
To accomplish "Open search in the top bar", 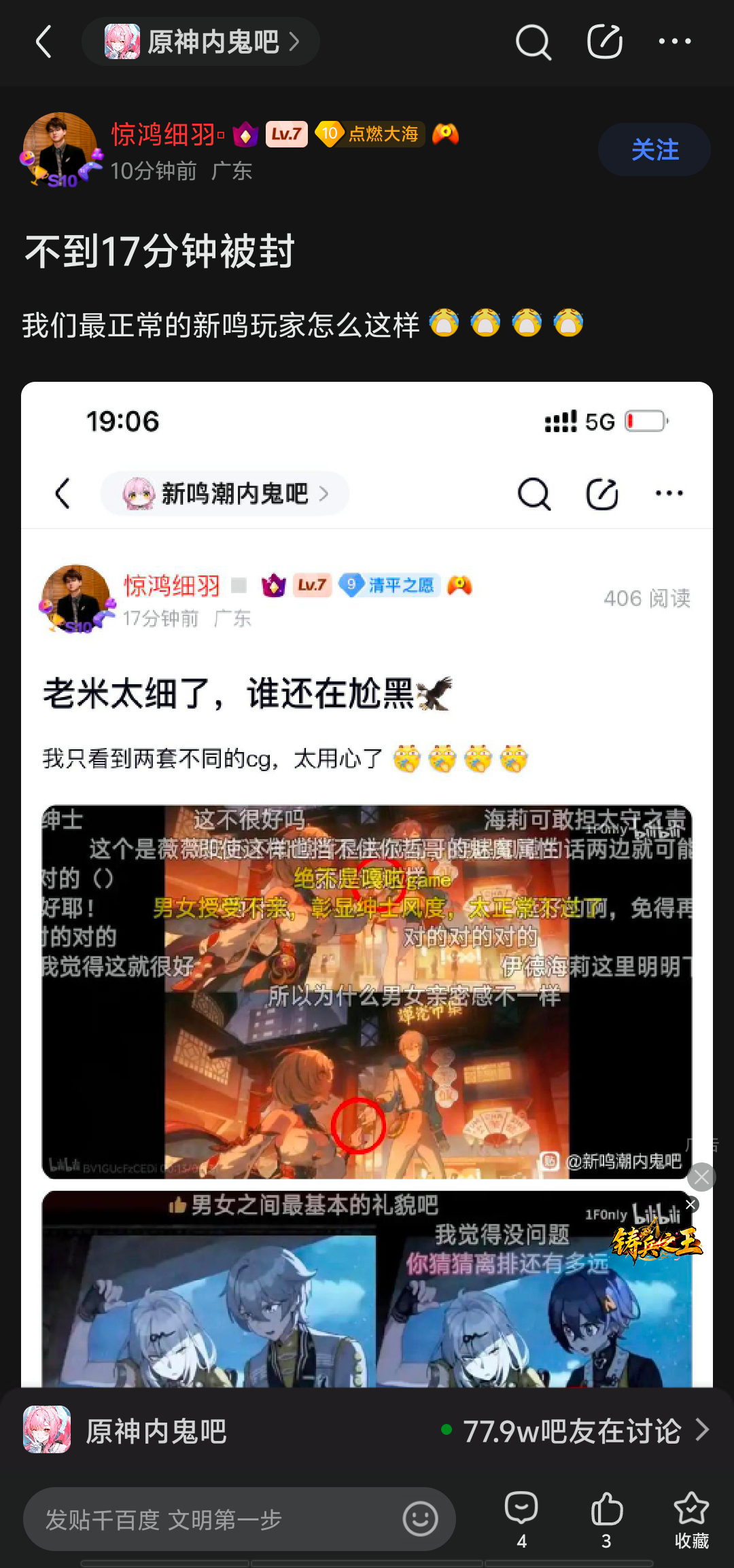I will point(533,42).
